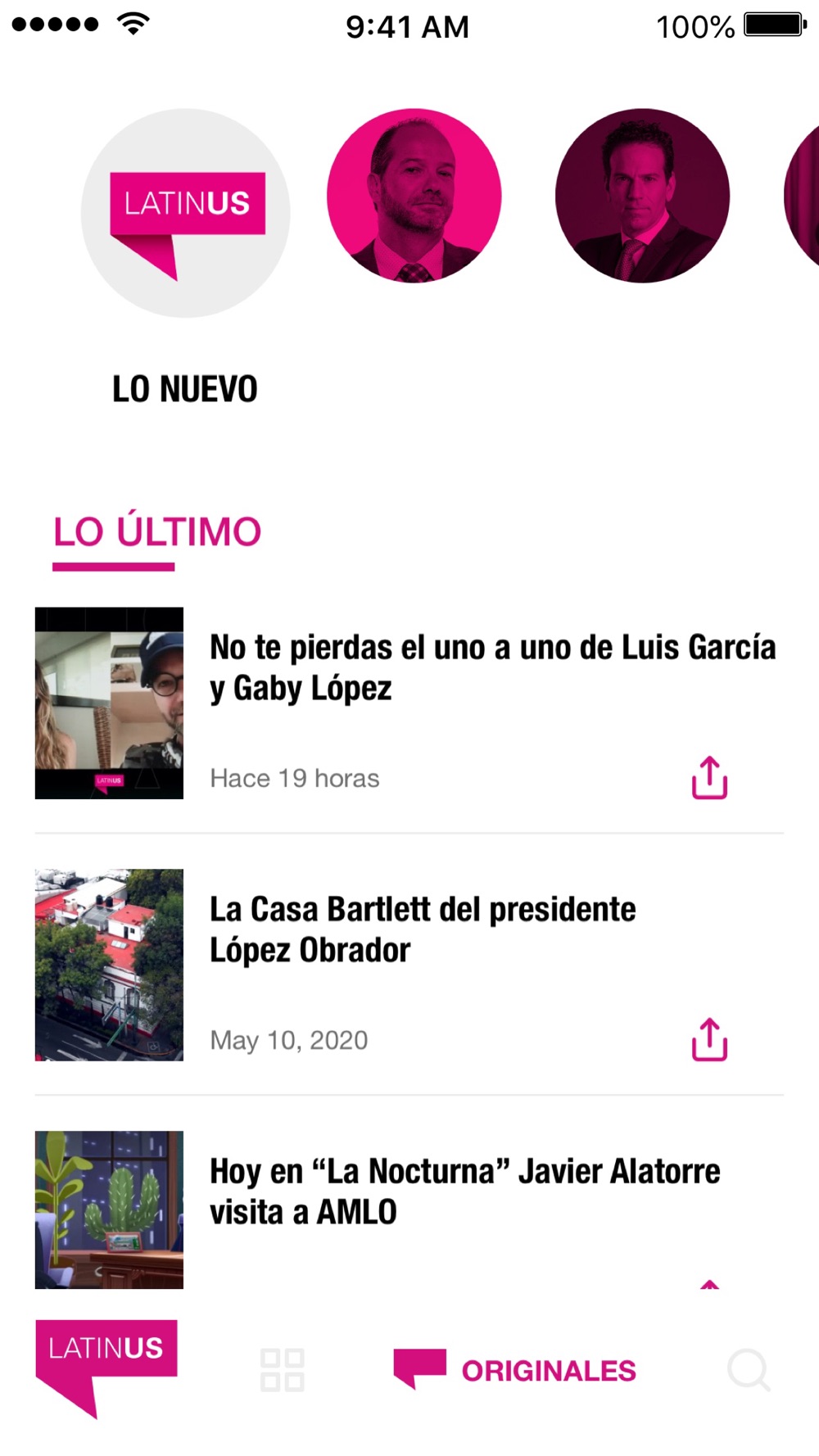Select the dark-haired host's circle
Viewport: 819px width, 1456px height.
642,196
